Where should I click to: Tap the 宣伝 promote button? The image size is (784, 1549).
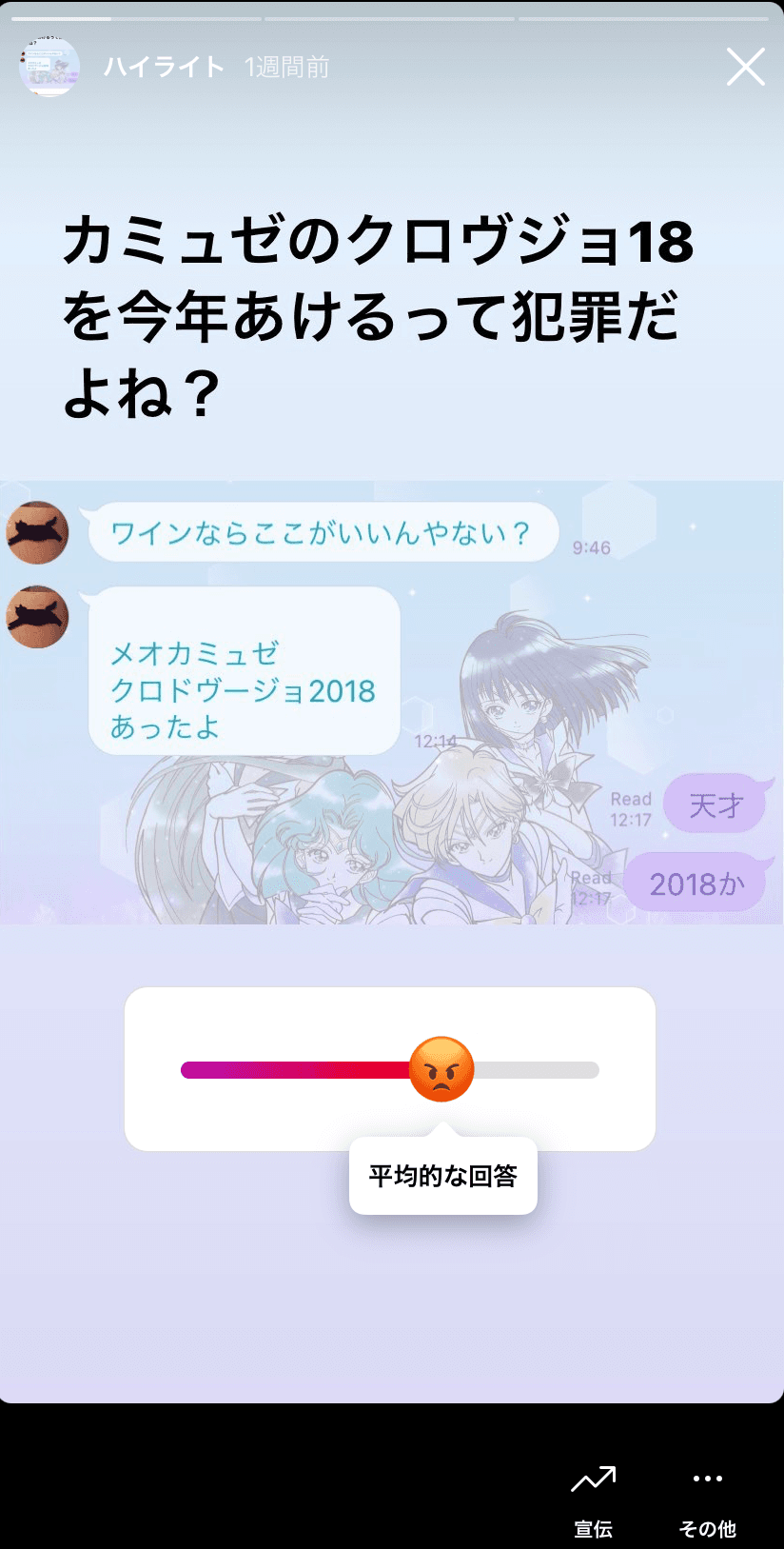click(594, 1498)
